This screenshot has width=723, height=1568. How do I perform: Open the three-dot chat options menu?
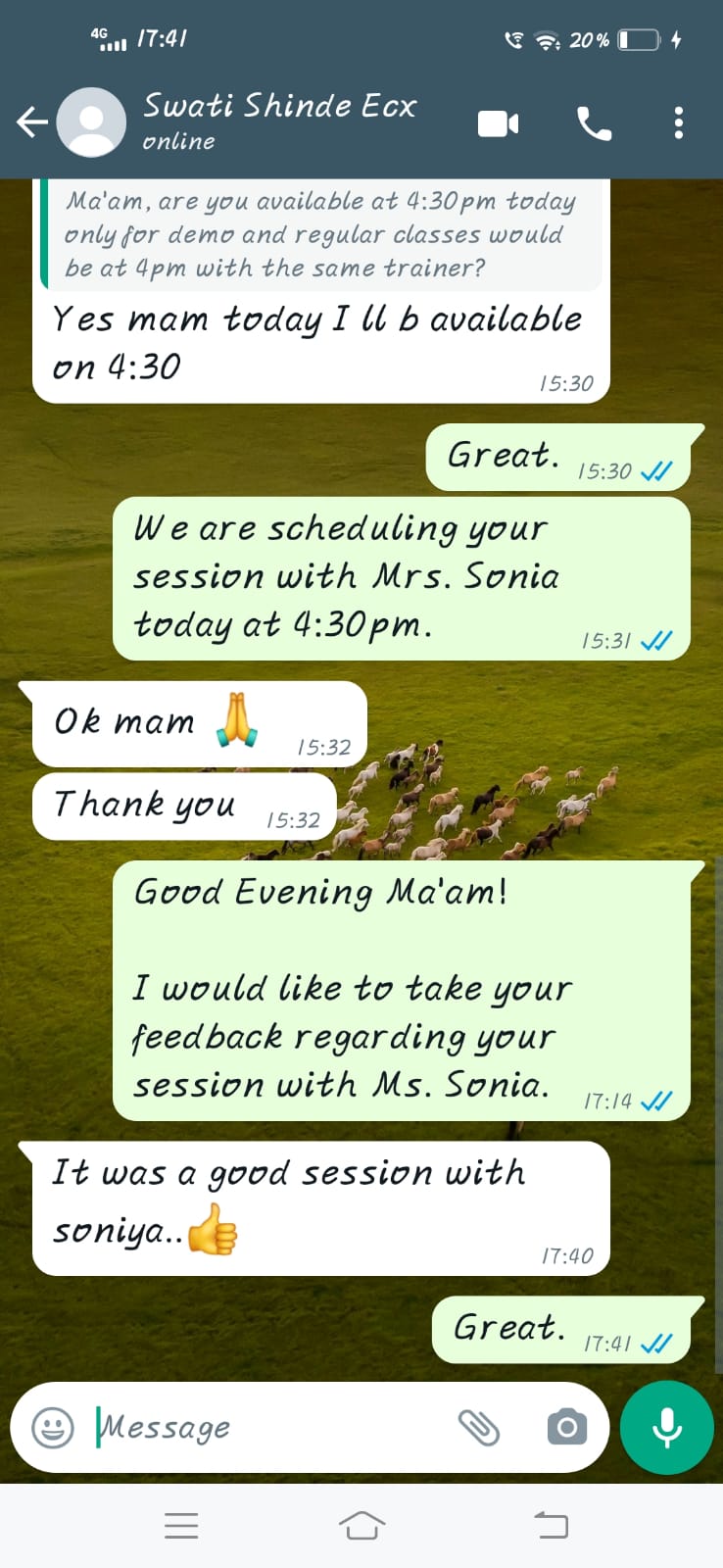click(x=678, y=122)
